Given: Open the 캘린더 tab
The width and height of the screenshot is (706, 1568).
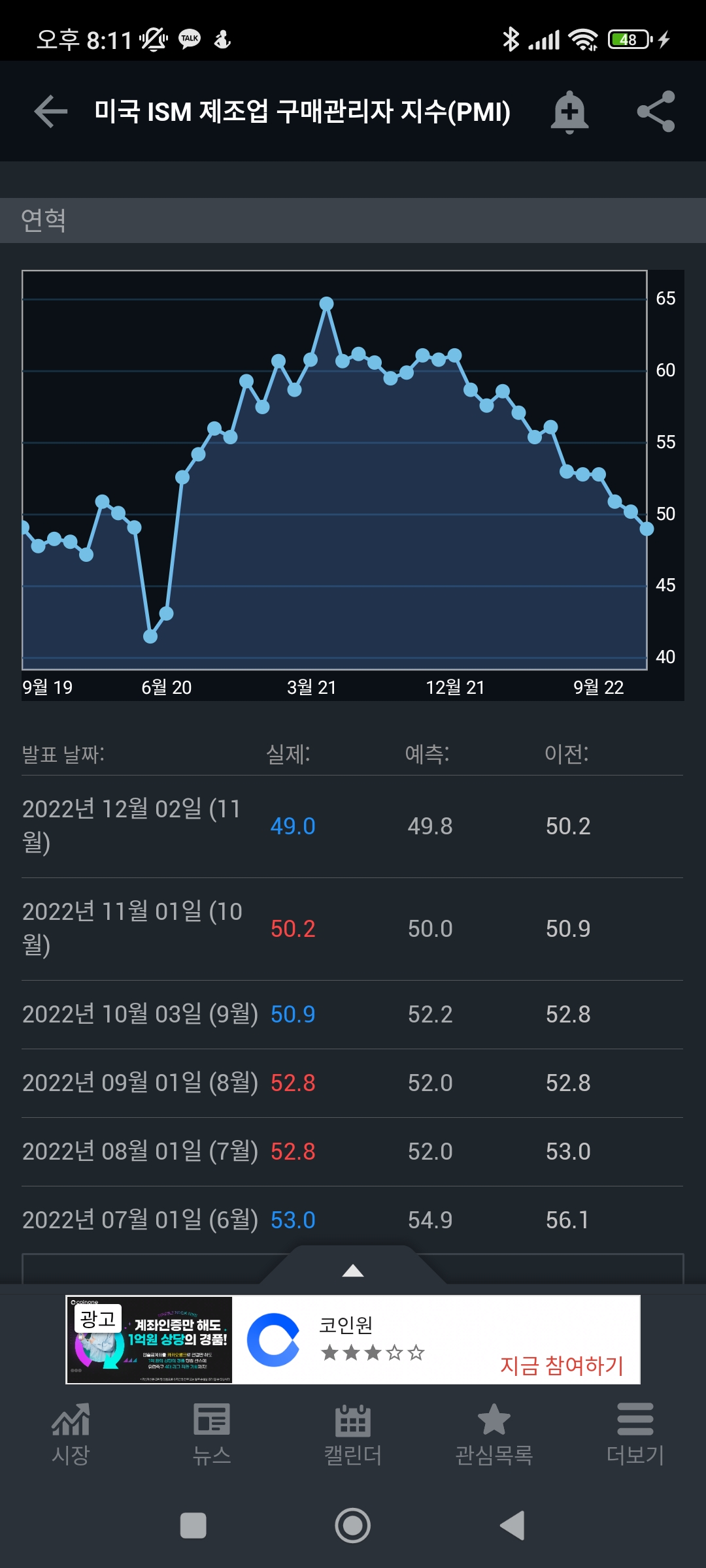Looking at the screenshot, I should [x=353, y=1433].
